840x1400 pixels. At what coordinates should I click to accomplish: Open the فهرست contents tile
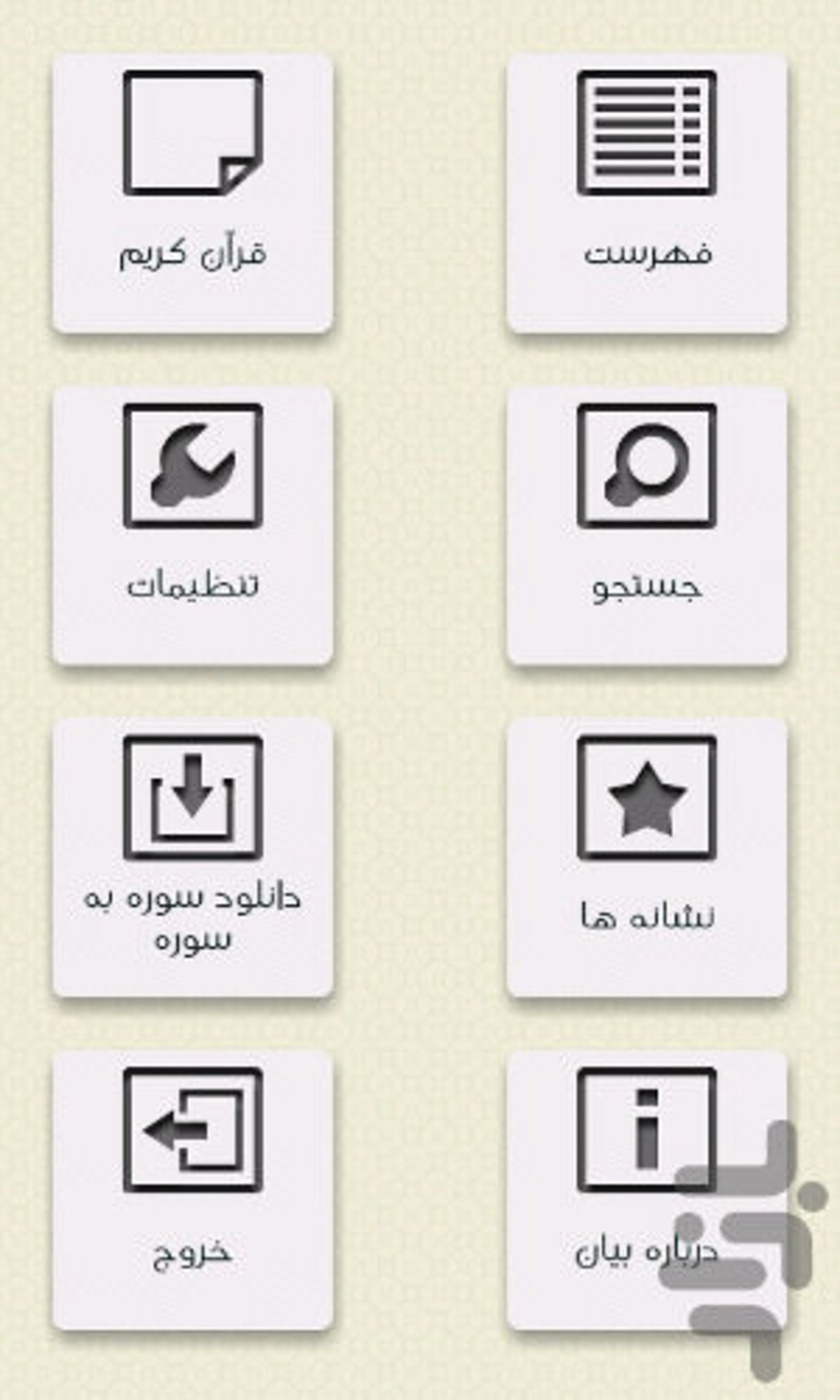coord(648,192)
